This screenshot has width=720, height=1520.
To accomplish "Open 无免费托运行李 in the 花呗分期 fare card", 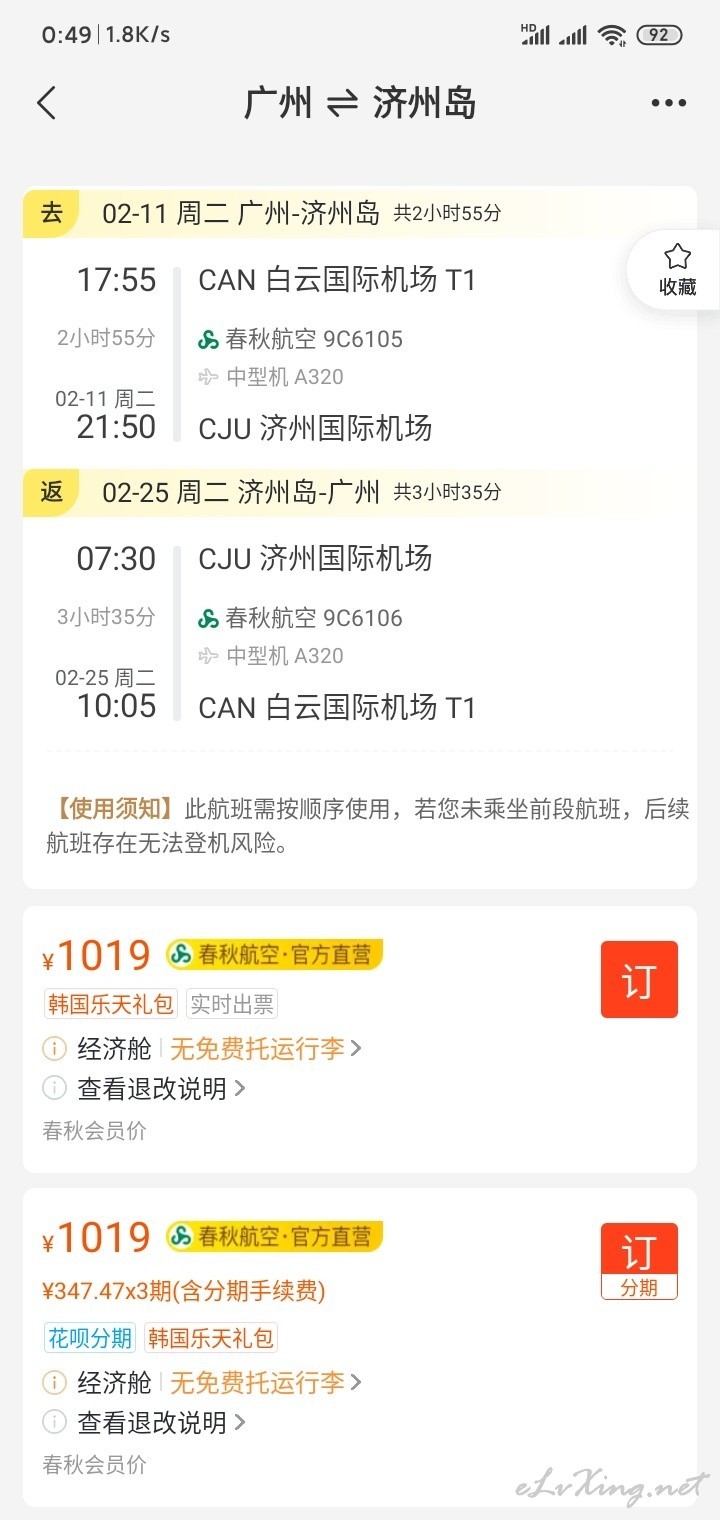I will (x=265, y=1382).
